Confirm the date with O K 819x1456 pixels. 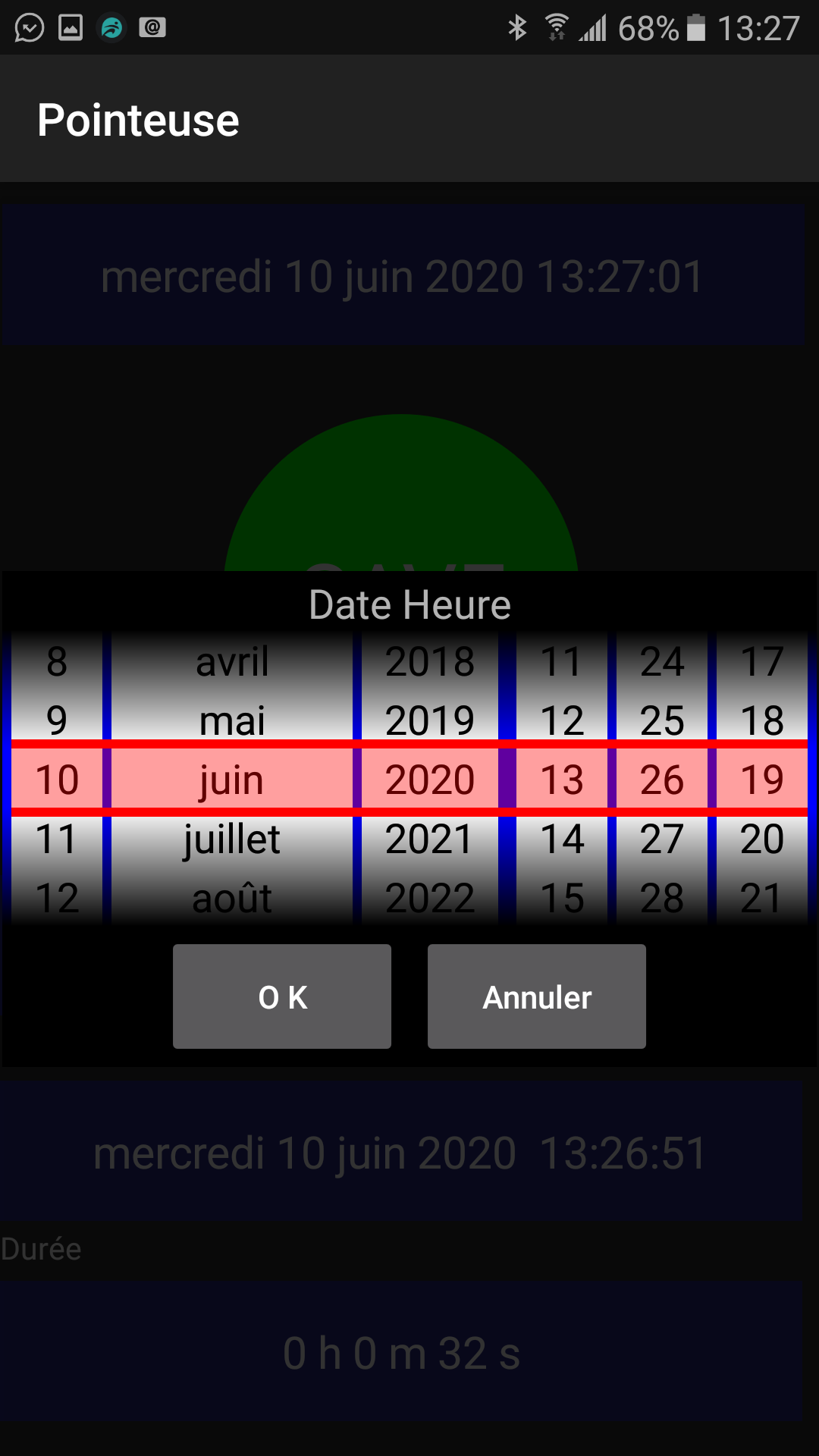(x=282, y=996)
